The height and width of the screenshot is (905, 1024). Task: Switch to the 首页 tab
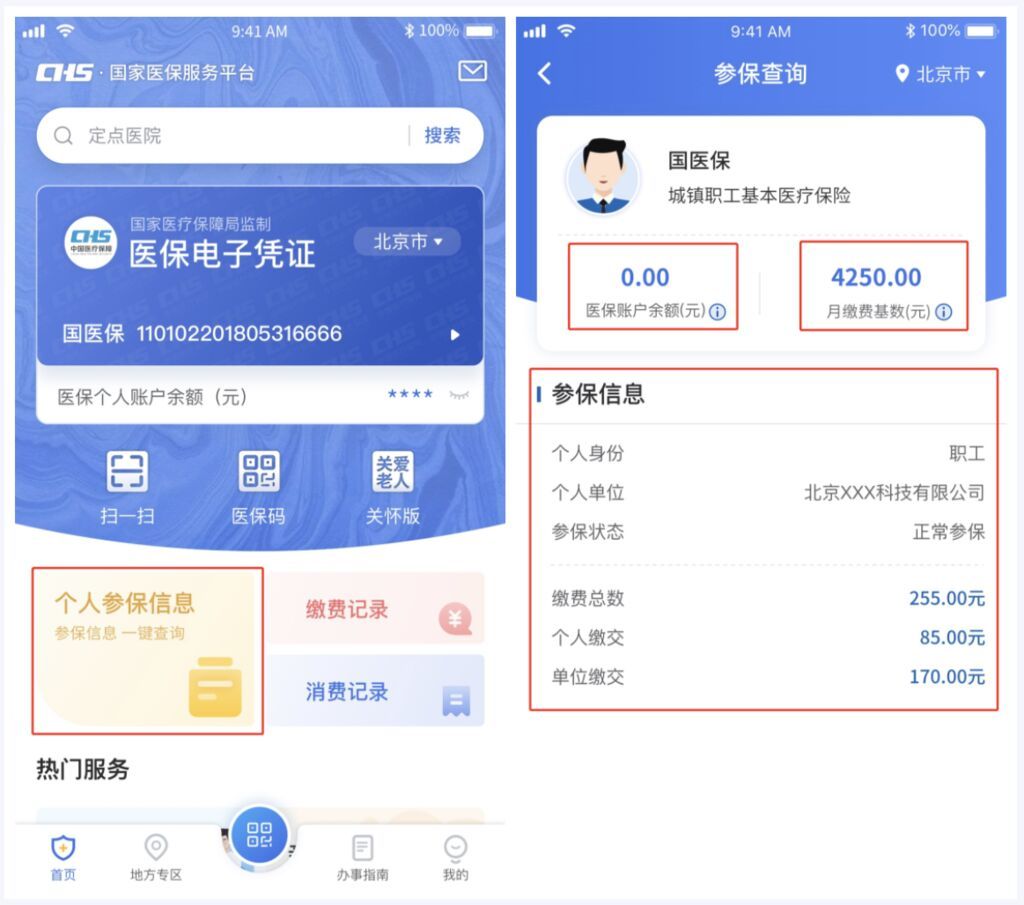point(63,858)
